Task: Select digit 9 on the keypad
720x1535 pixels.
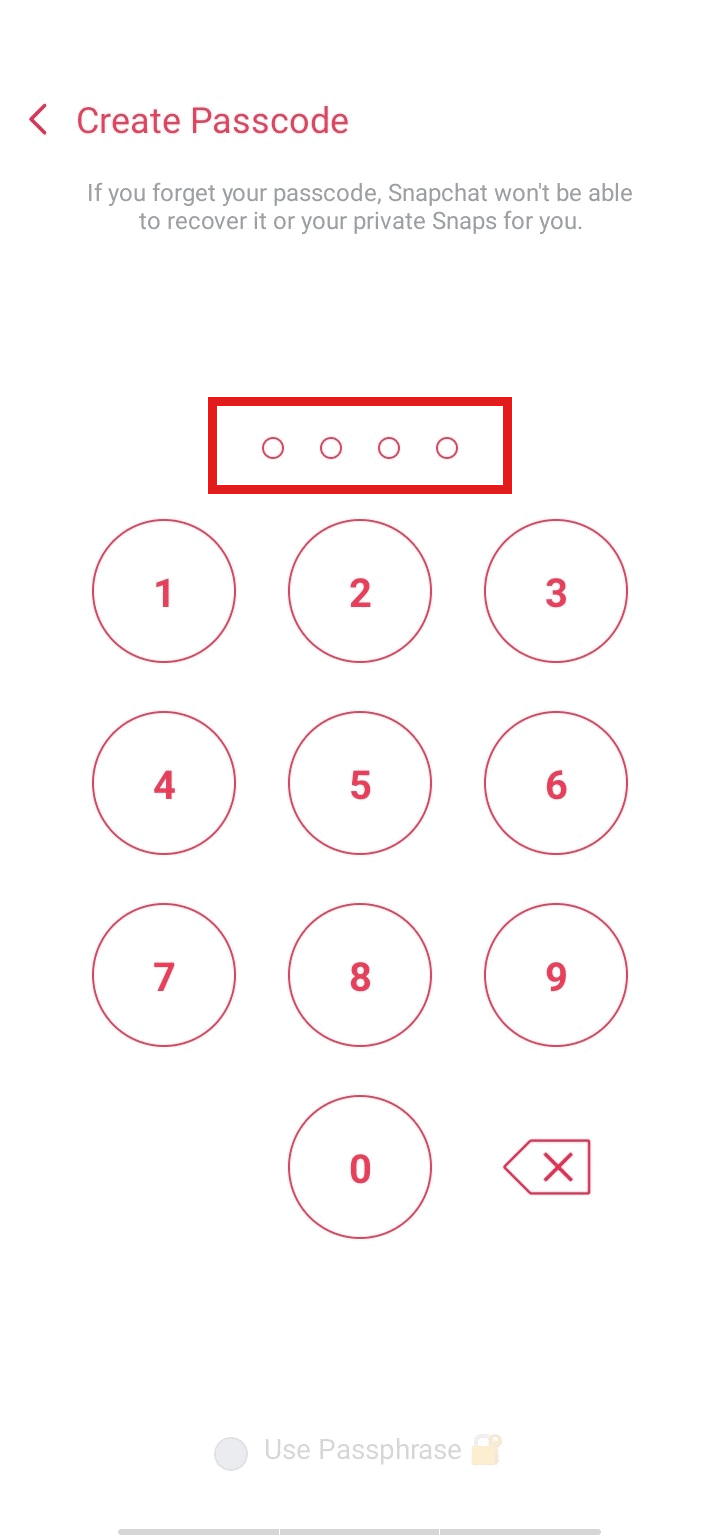Action: click(x=556, y=975)
